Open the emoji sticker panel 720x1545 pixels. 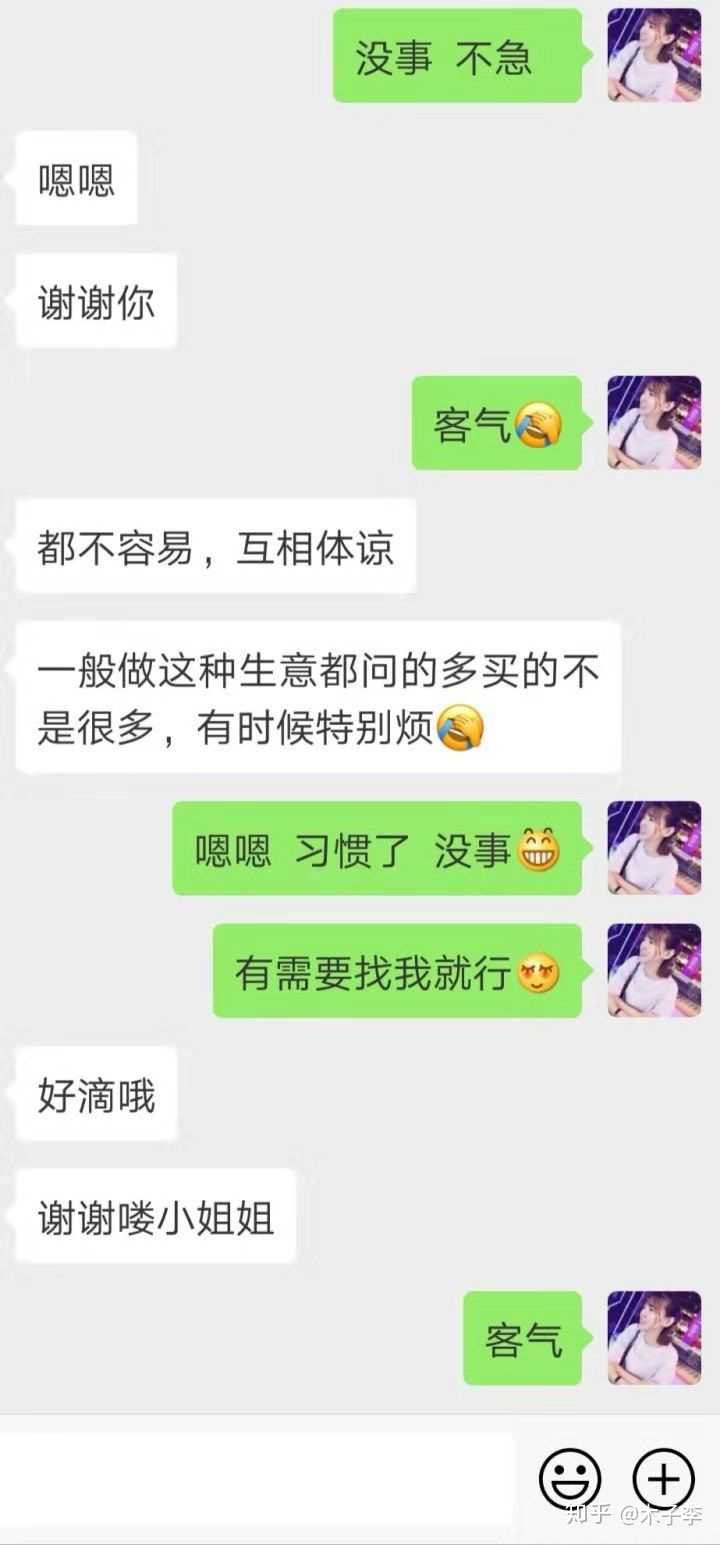tap(570, 1479)
